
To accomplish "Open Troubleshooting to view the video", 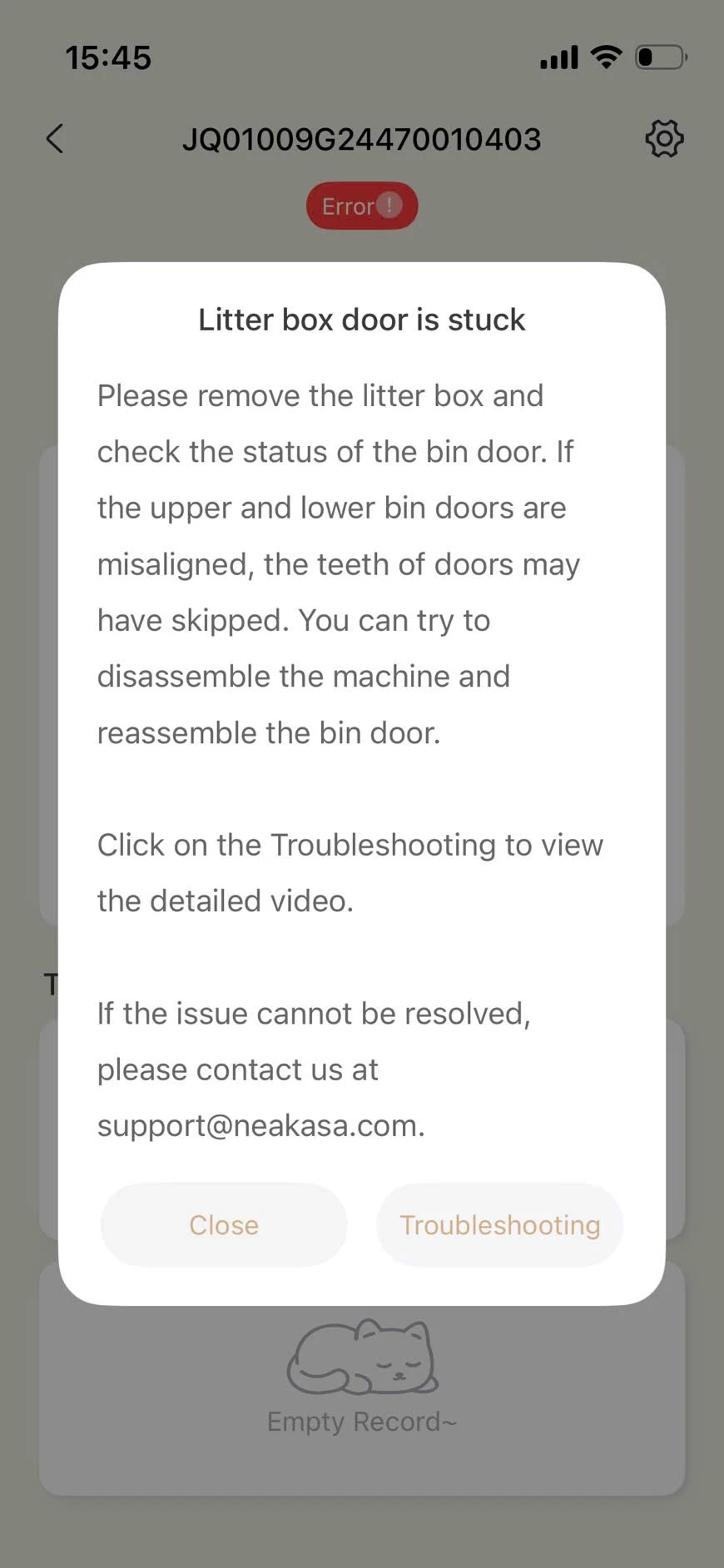I will [x=499, y=1224].
